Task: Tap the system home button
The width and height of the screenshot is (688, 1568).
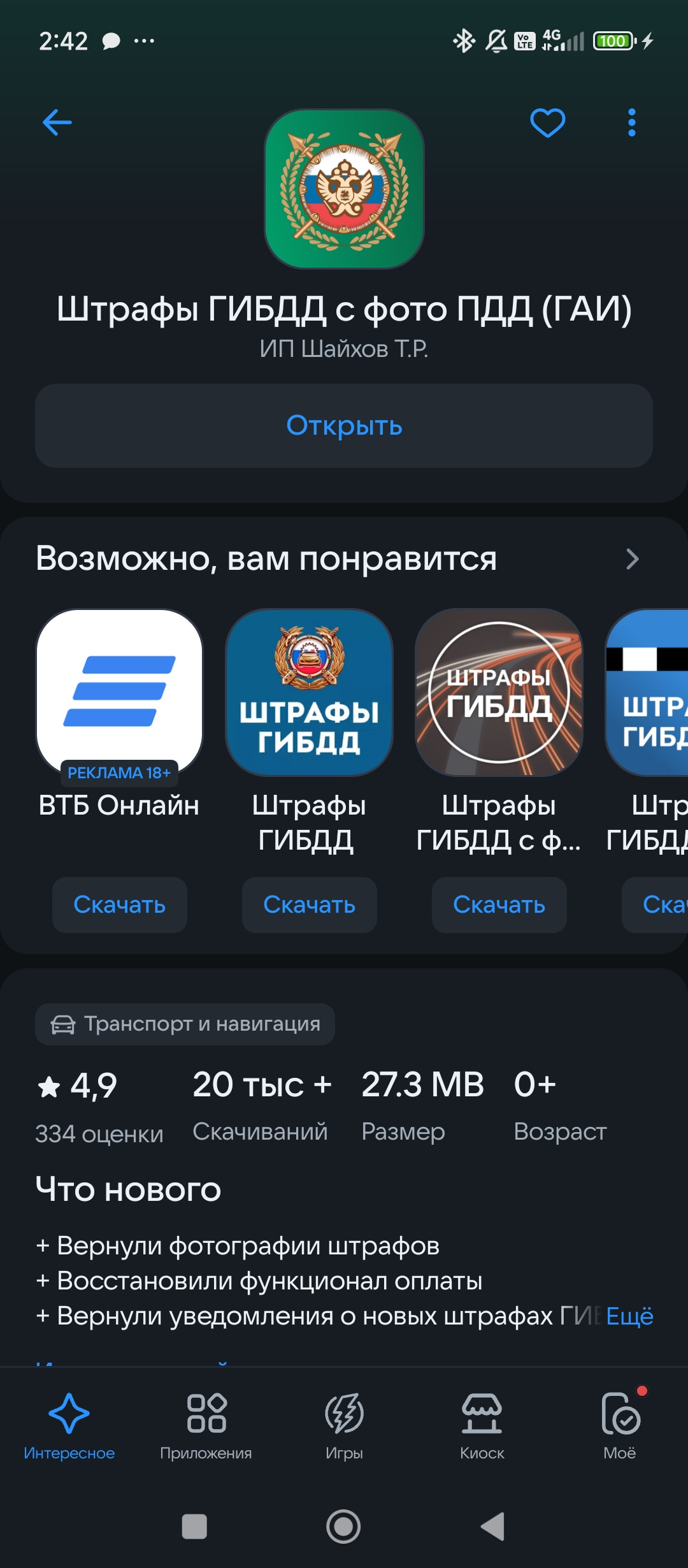Action: 343,1527
